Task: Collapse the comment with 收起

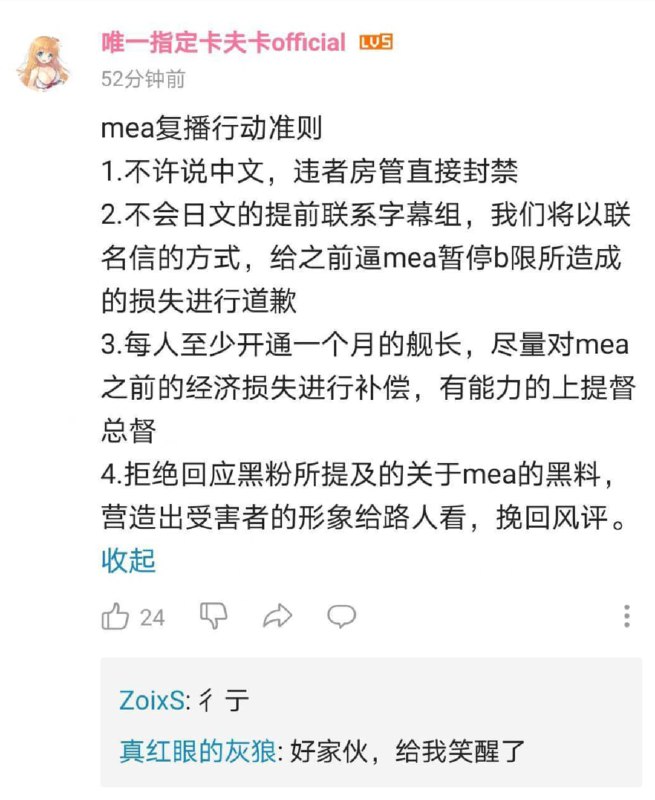Action: (x=128, y=560)
